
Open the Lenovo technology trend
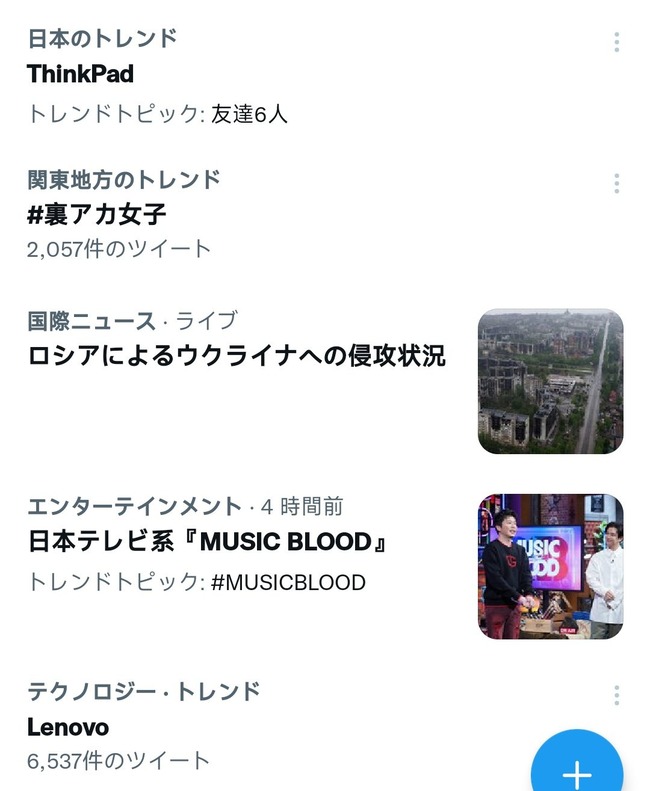pos(68,727)
